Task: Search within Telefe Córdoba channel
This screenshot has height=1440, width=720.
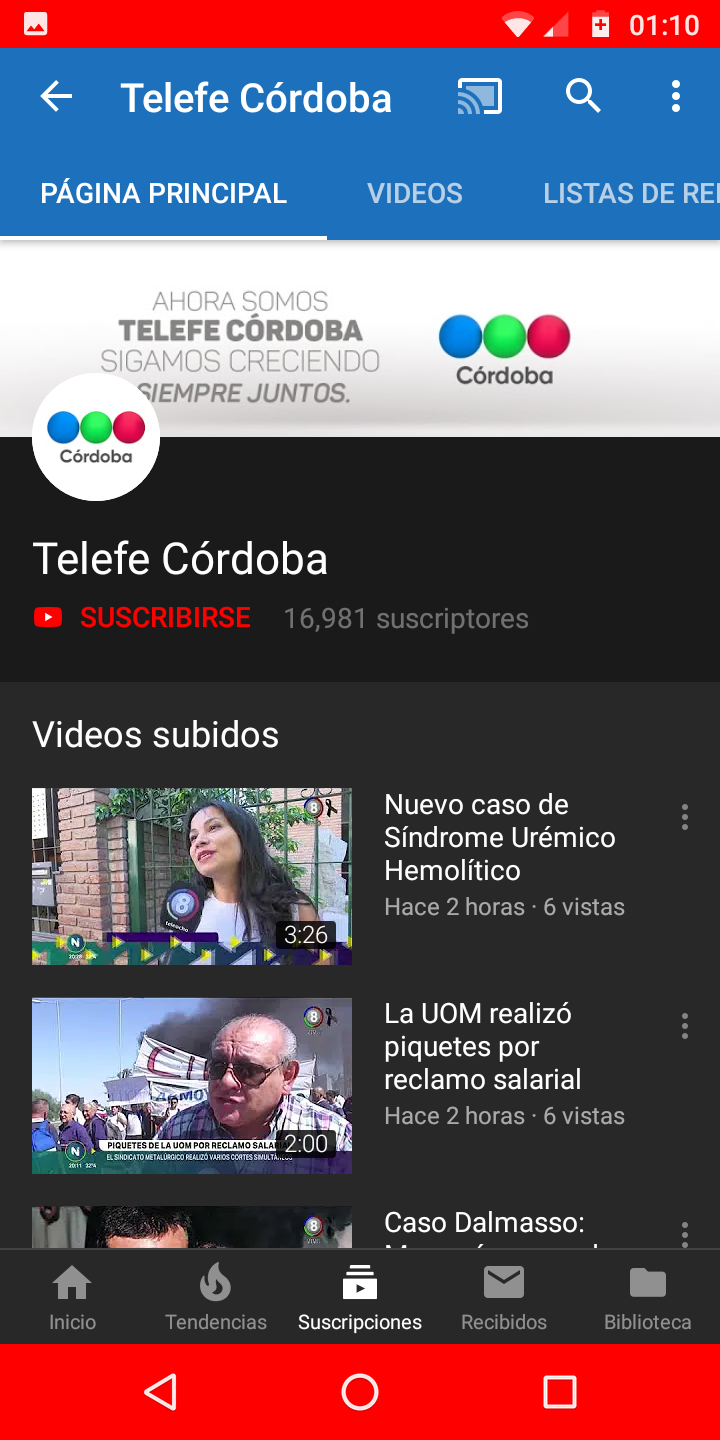Action: (x=583, y=97)
